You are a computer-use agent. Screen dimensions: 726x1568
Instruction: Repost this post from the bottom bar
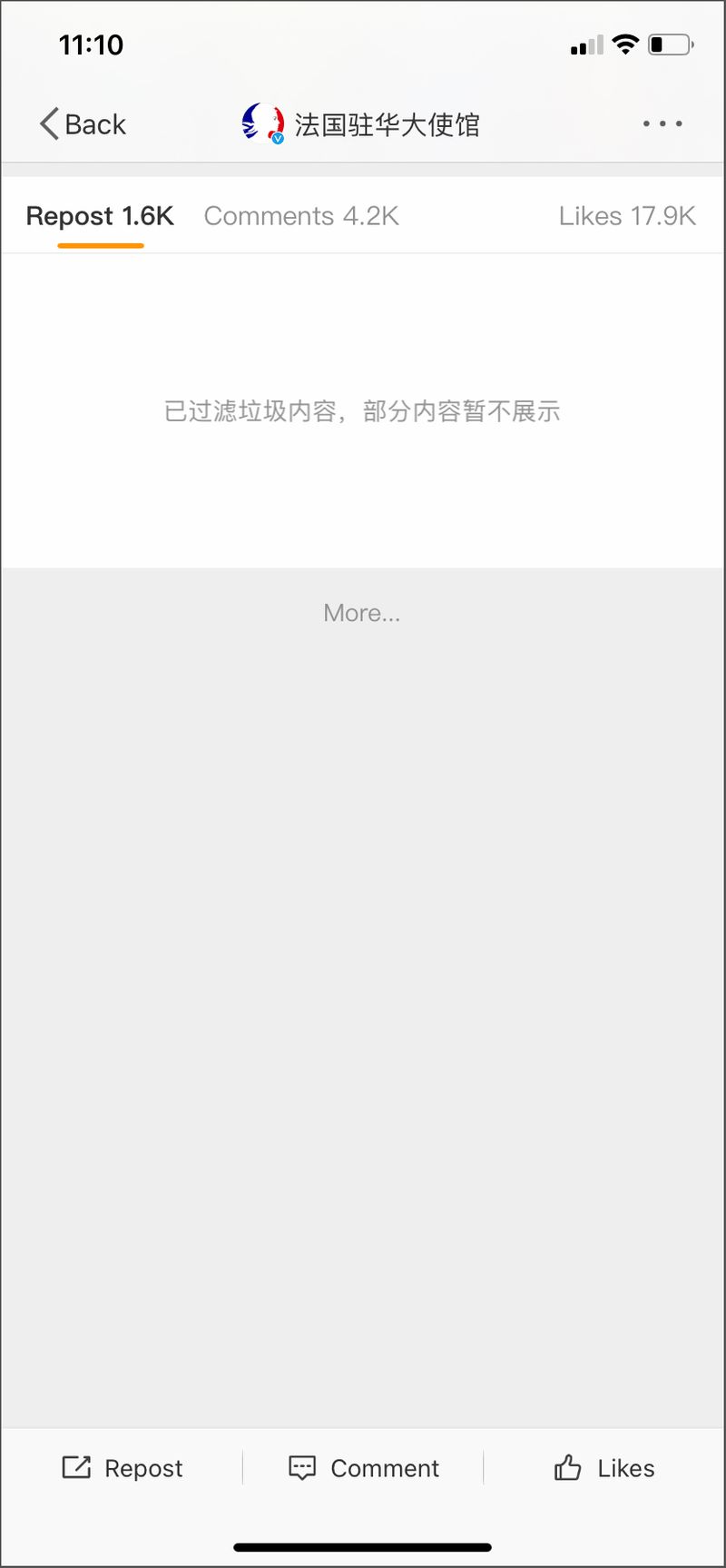(x=123, y=1468)
